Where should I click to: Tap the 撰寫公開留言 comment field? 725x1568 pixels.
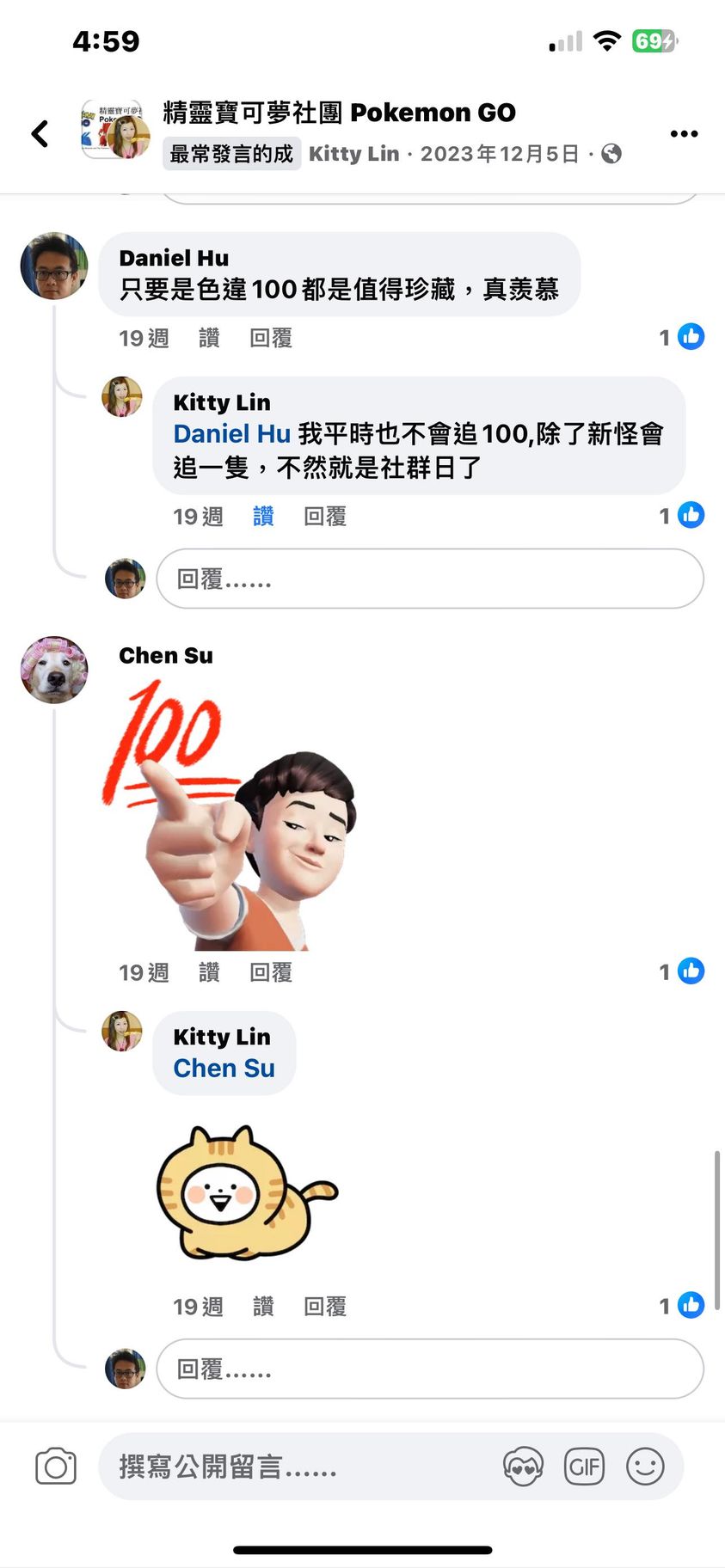[292, 1467]
